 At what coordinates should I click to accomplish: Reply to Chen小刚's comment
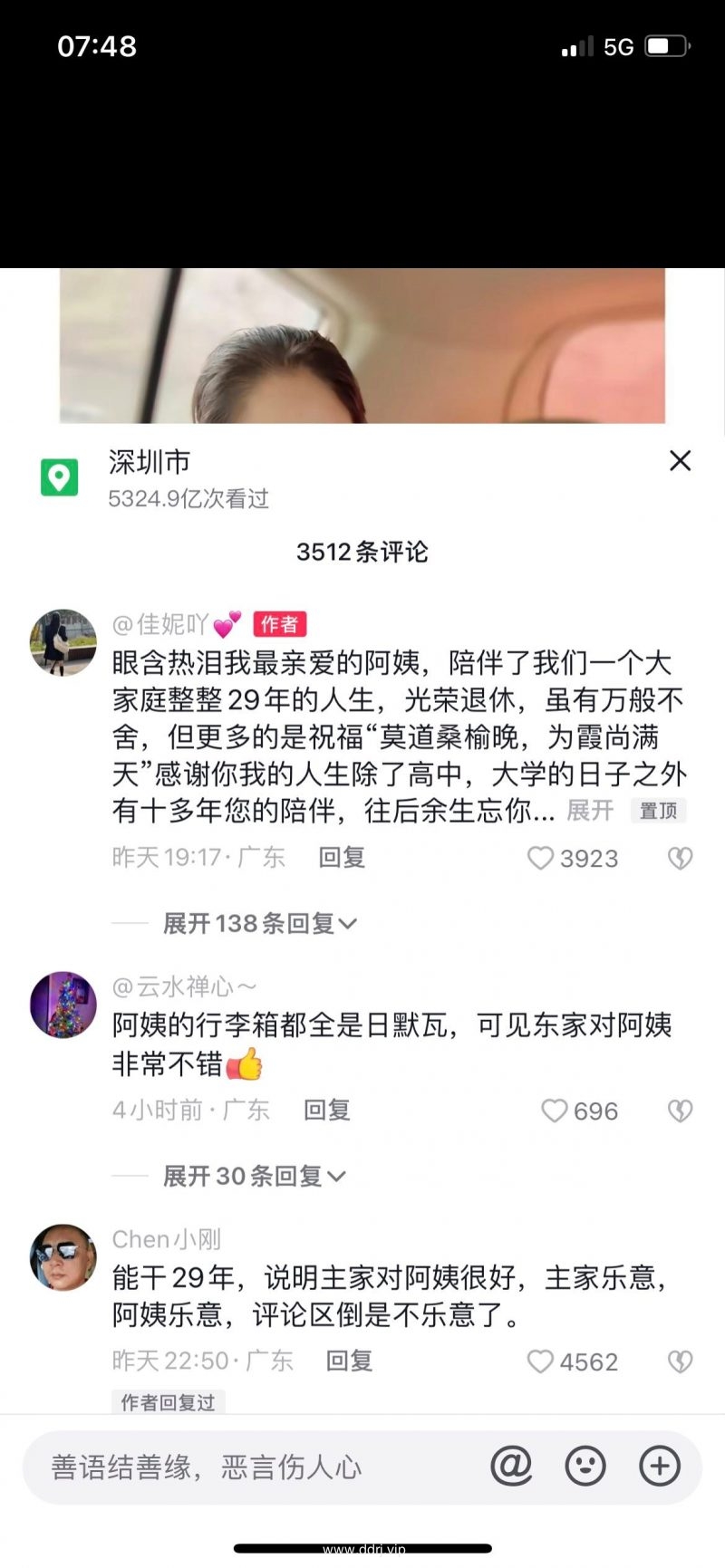coord(349,1361)
